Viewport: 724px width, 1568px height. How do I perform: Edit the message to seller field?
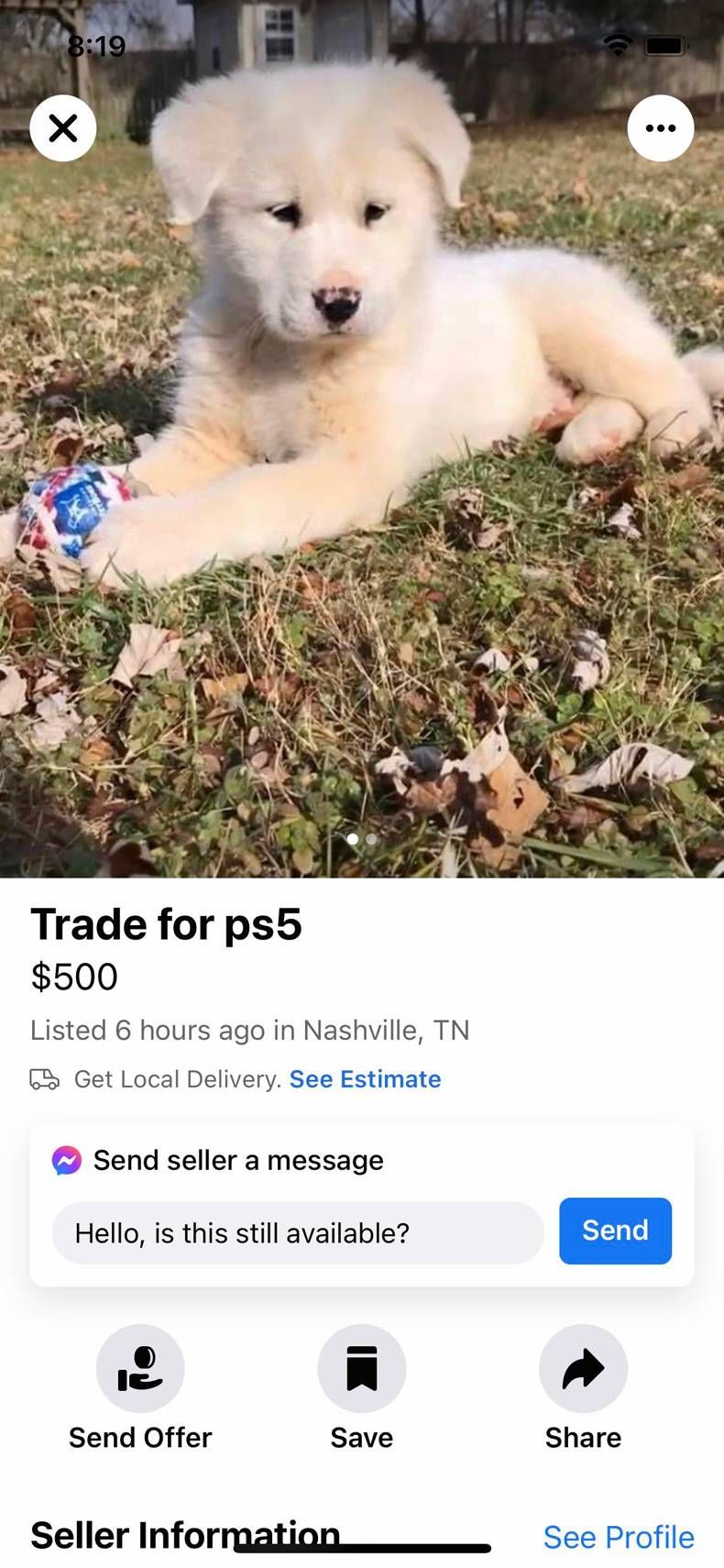298,1232
